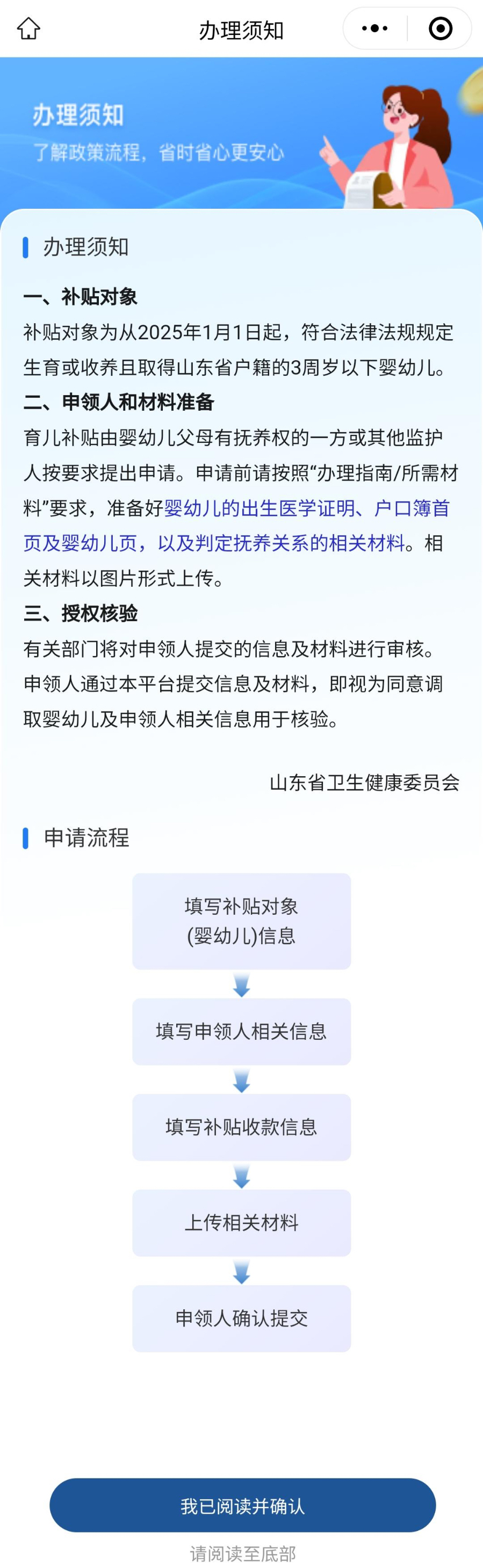This screenshot has width=483, height=1568.
Task: Go to the mini program home page
Action: (28, 28)
